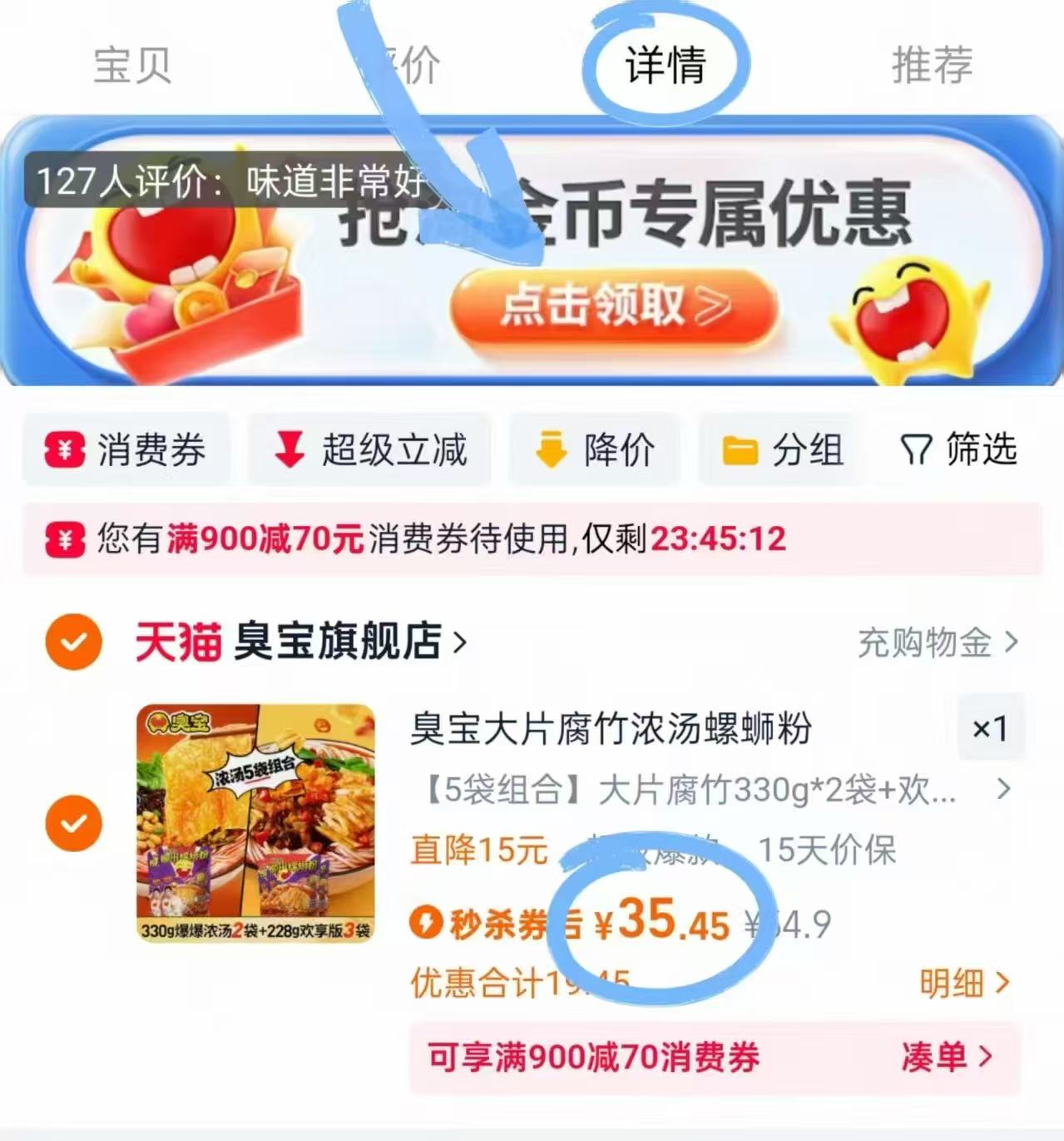Switch to the 推荐 tab
1064x1141 pixels.
tap(931, 67)
